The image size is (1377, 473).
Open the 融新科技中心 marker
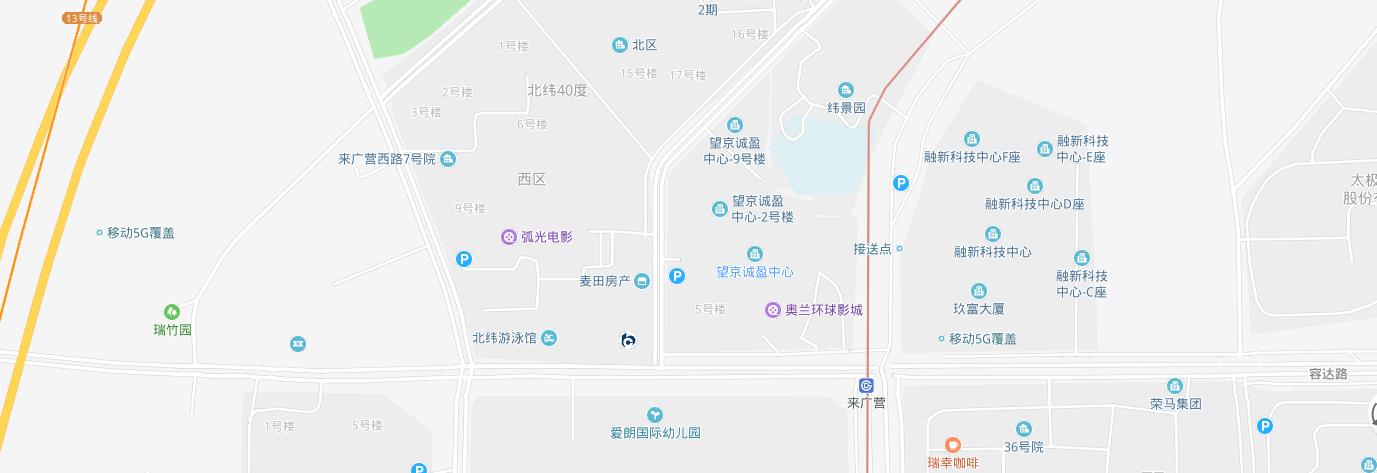click(x=992, y=234)
